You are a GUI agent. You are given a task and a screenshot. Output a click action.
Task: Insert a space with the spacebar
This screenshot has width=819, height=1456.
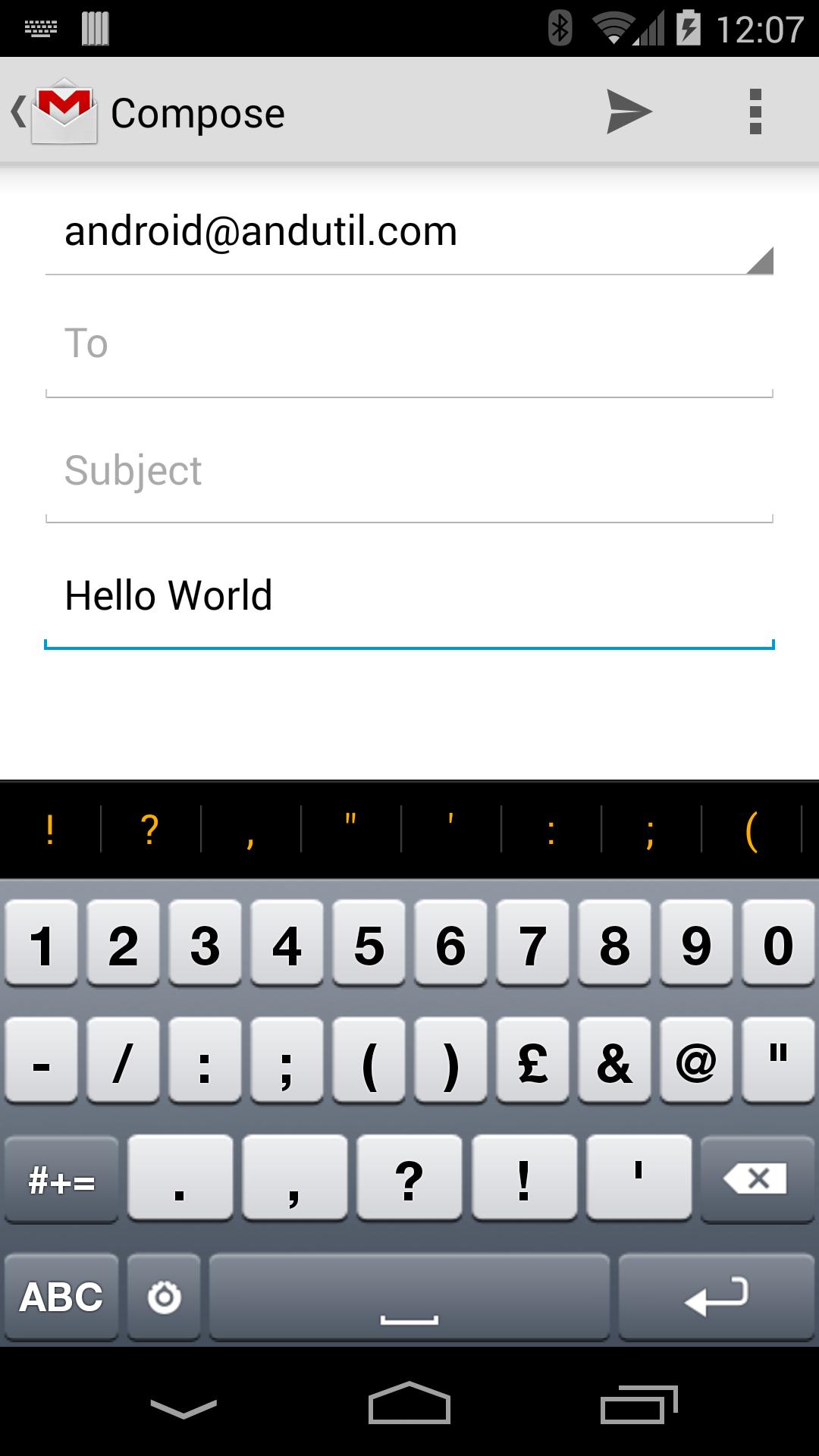point(409,1297)
